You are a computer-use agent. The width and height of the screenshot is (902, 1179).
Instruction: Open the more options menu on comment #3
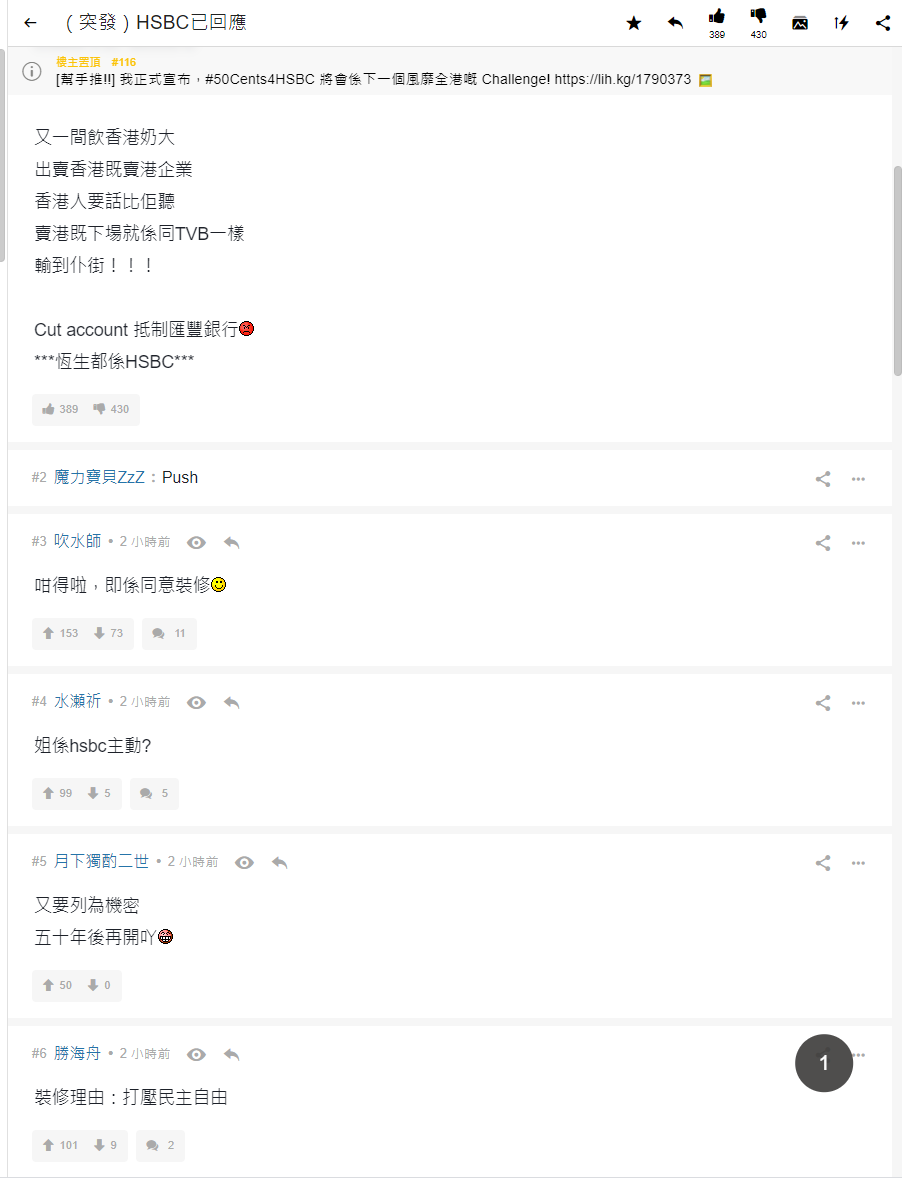[x=858, y=542]
